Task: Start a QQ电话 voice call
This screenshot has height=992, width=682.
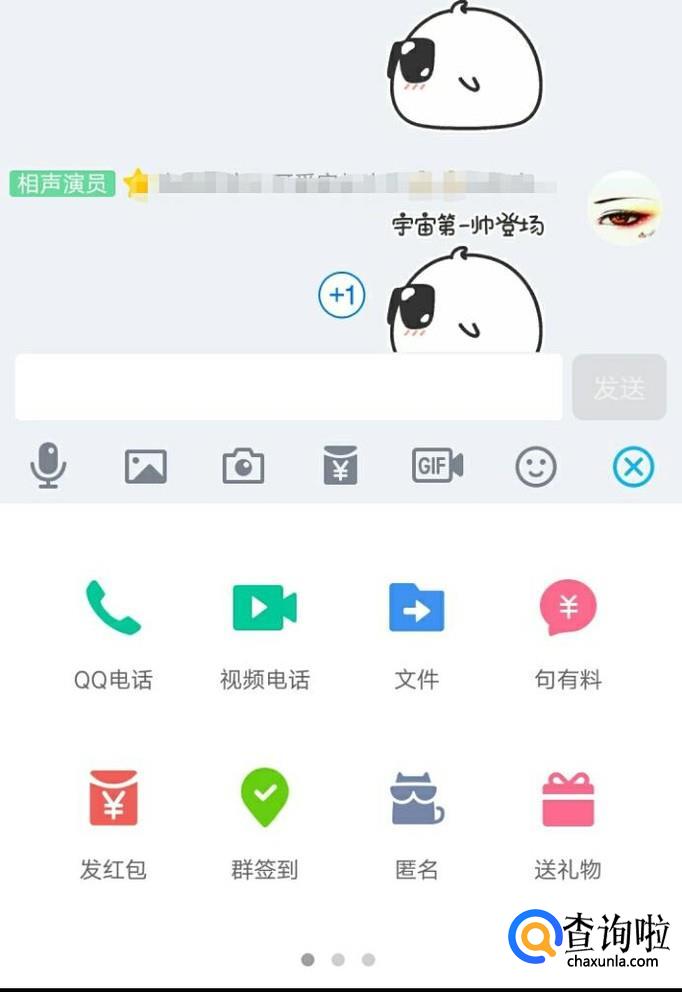Action: [x=113, y=635]
